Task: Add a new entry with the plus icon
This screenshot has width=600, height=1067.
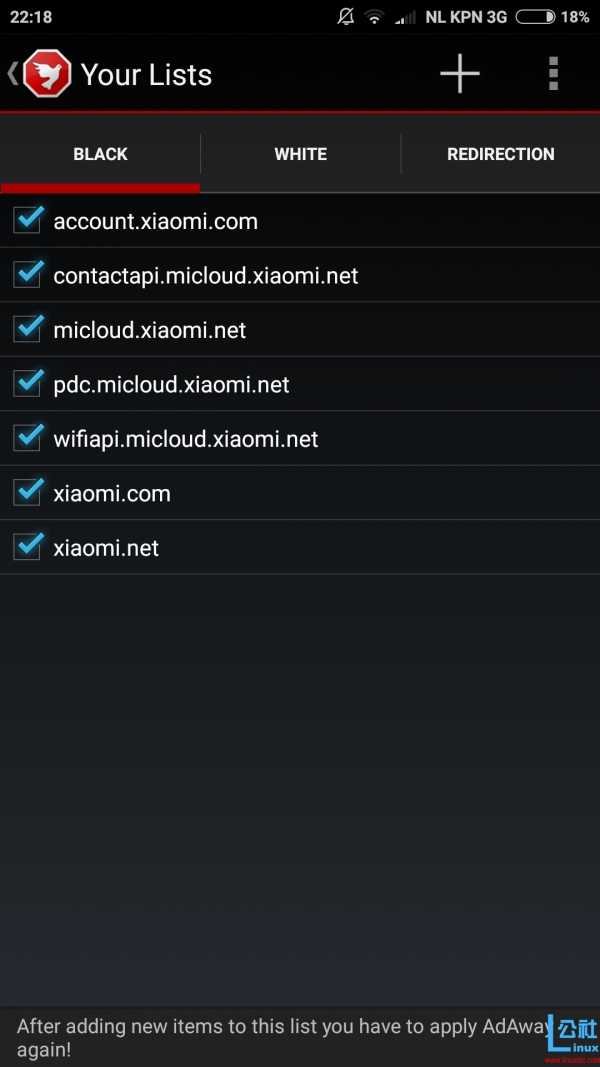Action: click(x=460, y=73)
